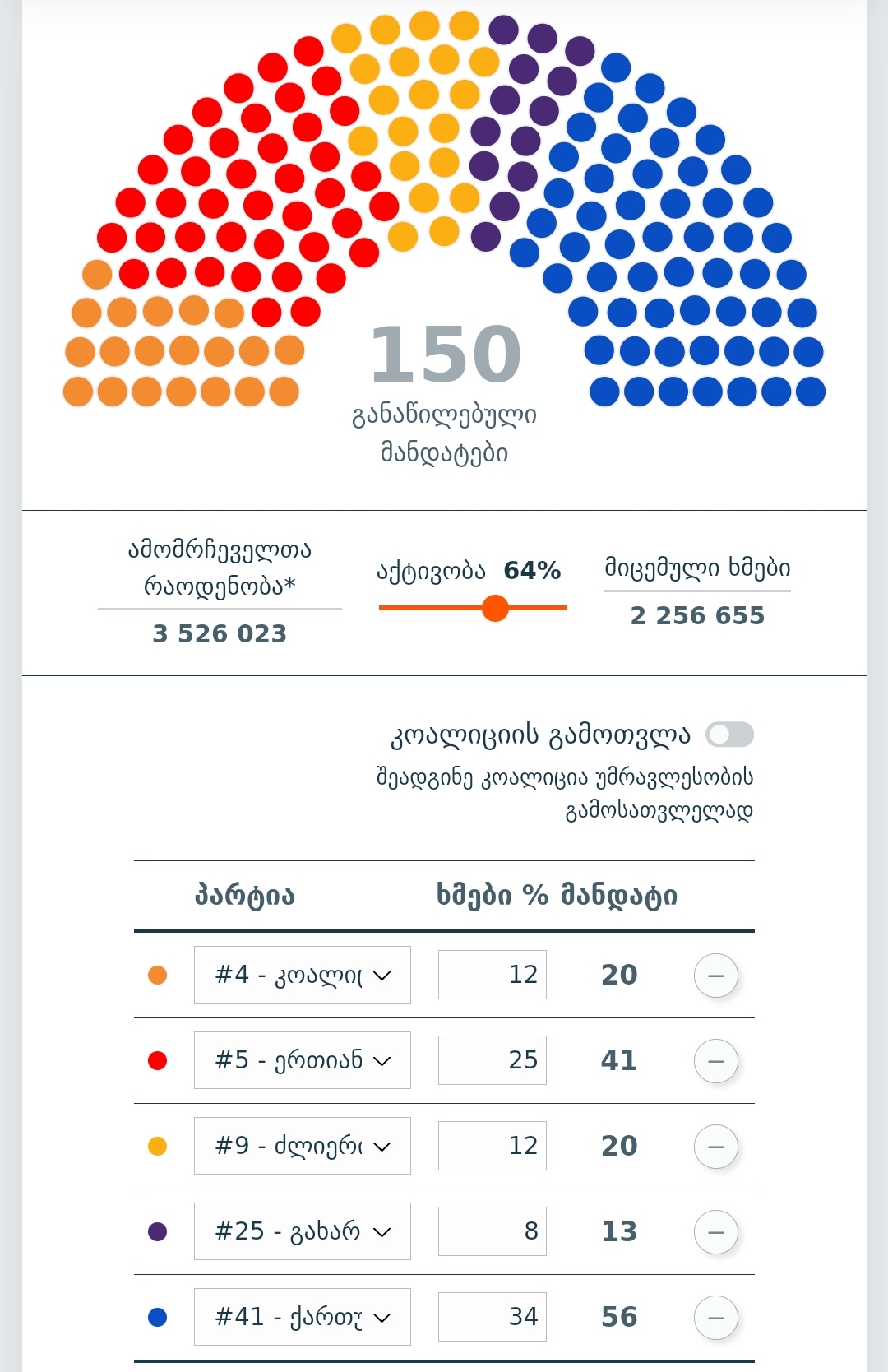This screenshot has height=1372, width=888.
Task: Tap the აქტივობა 64% slider handle
Action: 495,609
